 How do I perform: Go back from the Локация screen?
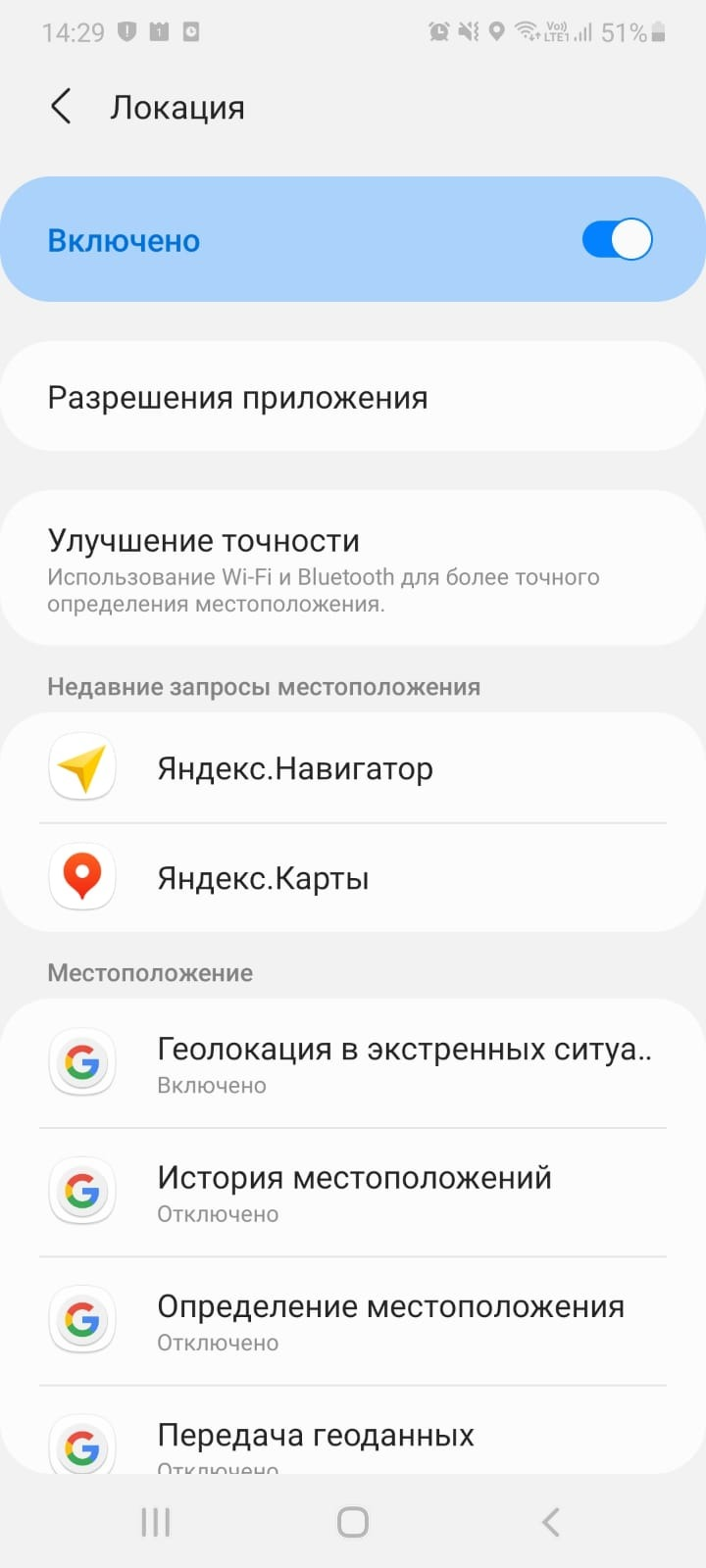pyautogui.click(x=61, y=107)
